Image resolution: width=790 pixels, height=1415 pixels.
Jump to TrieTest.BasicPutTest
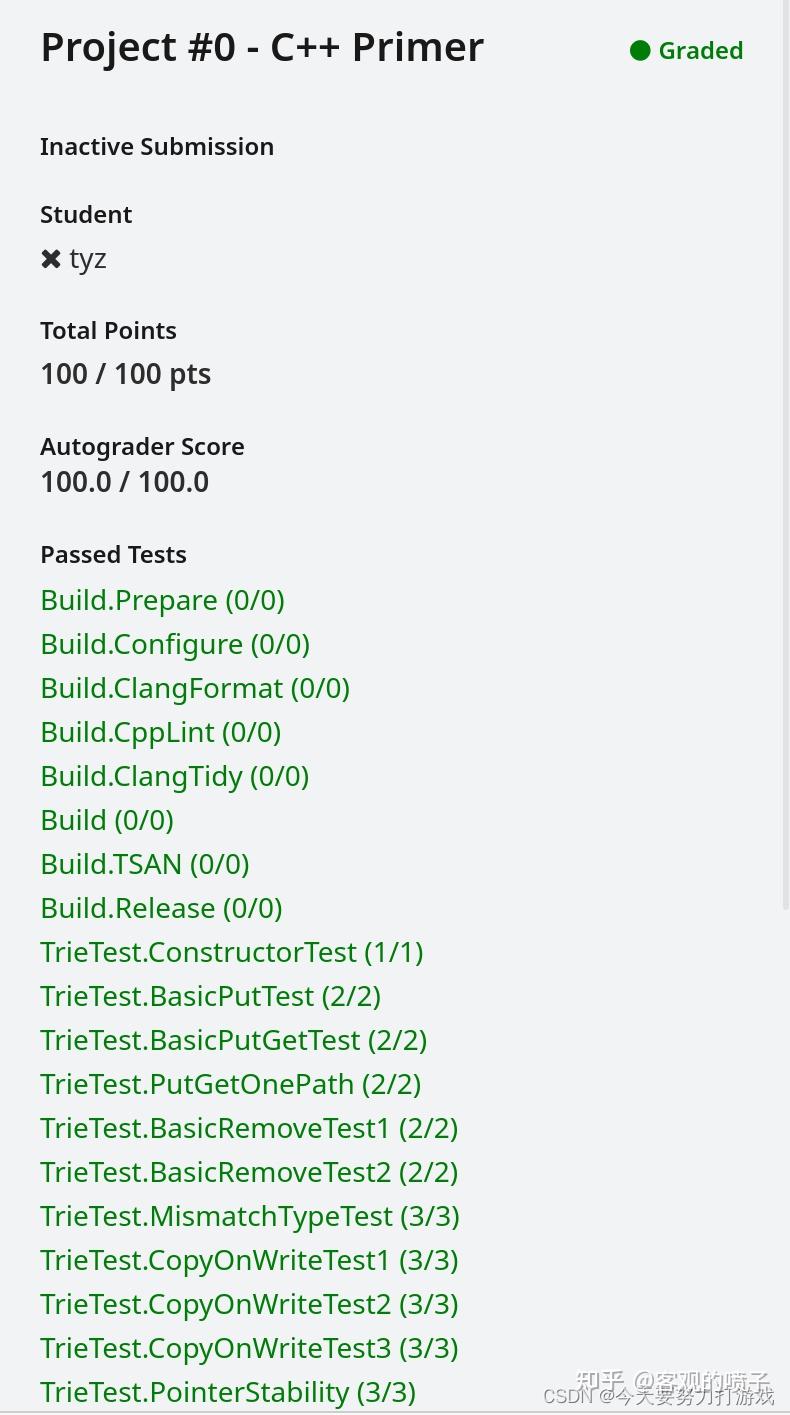click(x=210, y=996)
